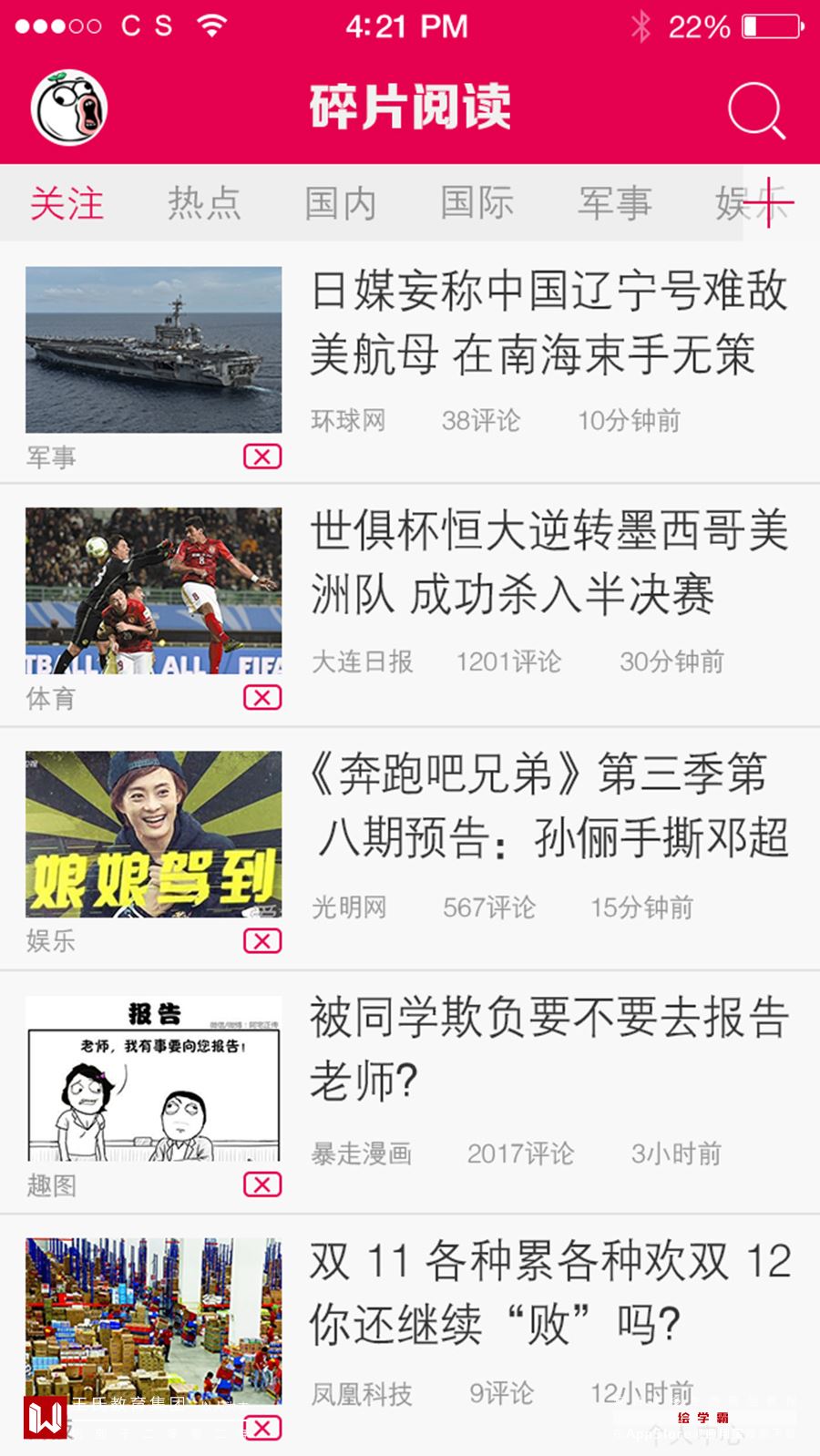The height and width of the screenshot is (1456, 820).
Task: Go to the 军事 tab
Action: tap(614, 203)
